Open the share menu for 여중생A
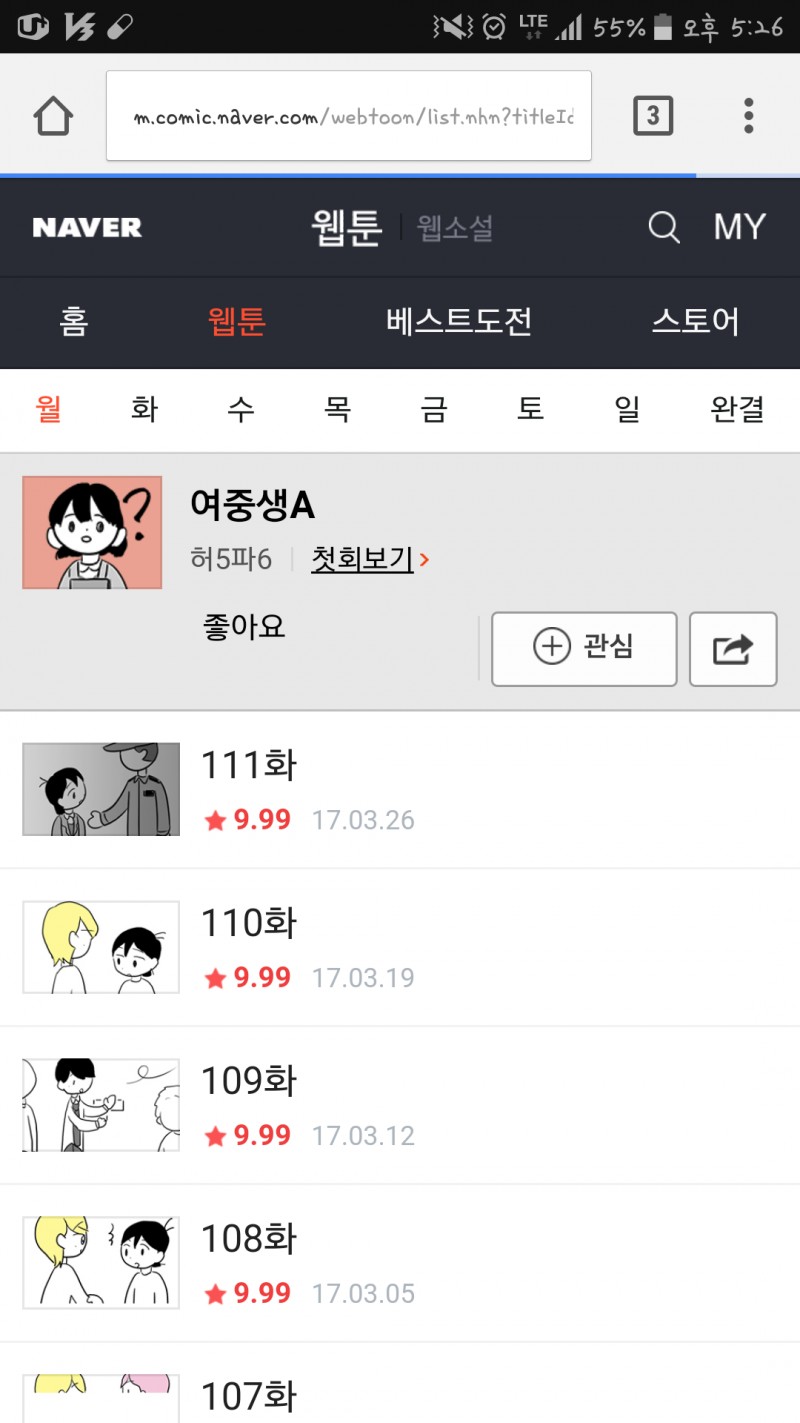Image resolution: width=800 pixels, height=1423 pixels. [733, 649]
